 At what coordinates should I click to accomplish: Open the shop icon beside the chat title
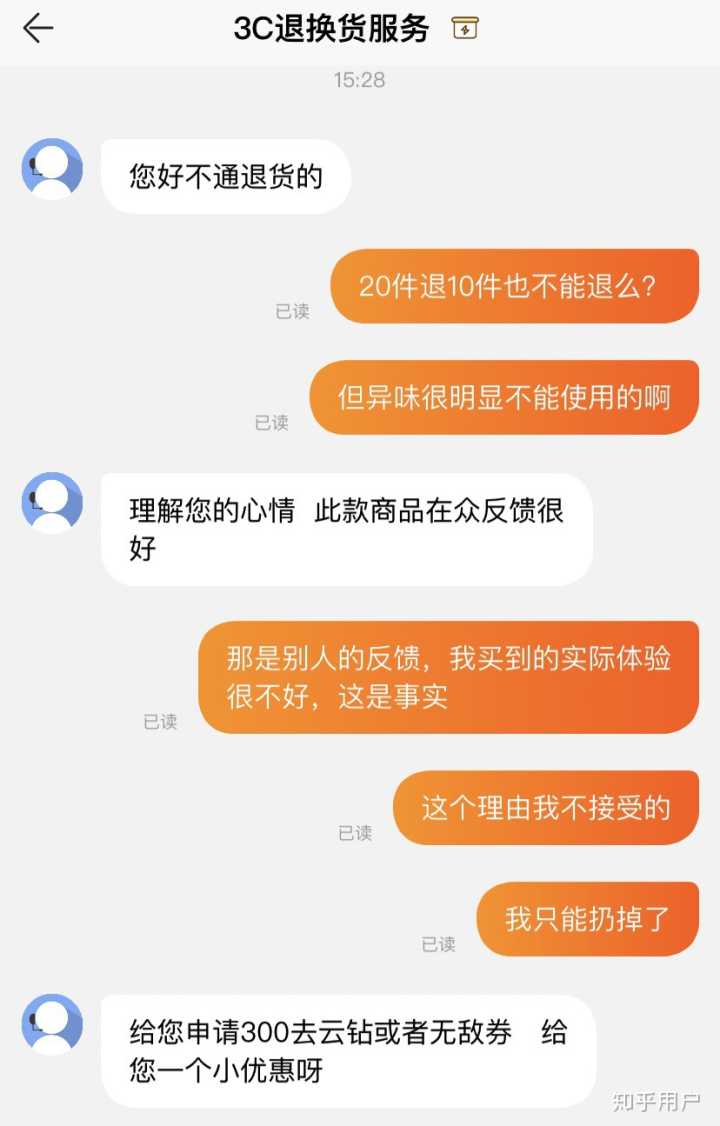tap(465, 29)
